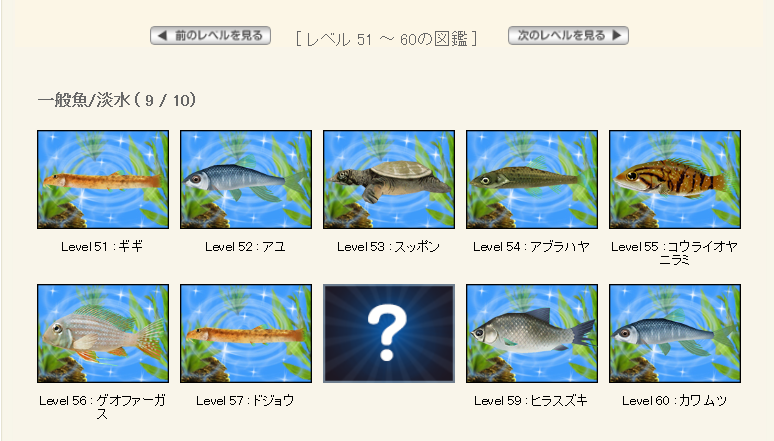The width and height of the screenshot is (774, 441).
Task: View Level 56 ゲオファーガス tile
Action: pyautogui.click(x=103, y=334)
